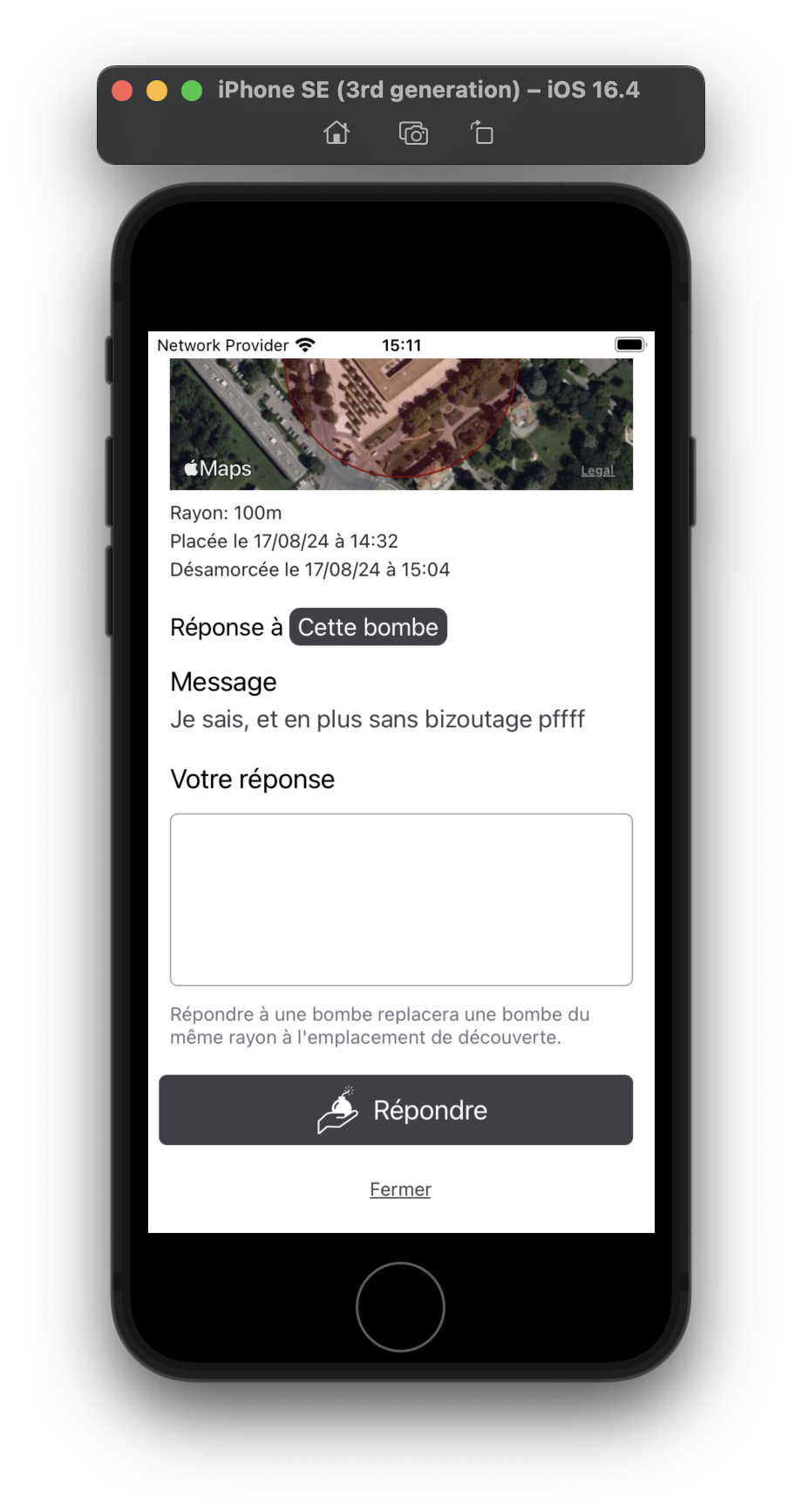Image resolution: width=802 pixels, height=1512 pixels.
Task: Rotate the simulator device
Action: coord(482,133)
